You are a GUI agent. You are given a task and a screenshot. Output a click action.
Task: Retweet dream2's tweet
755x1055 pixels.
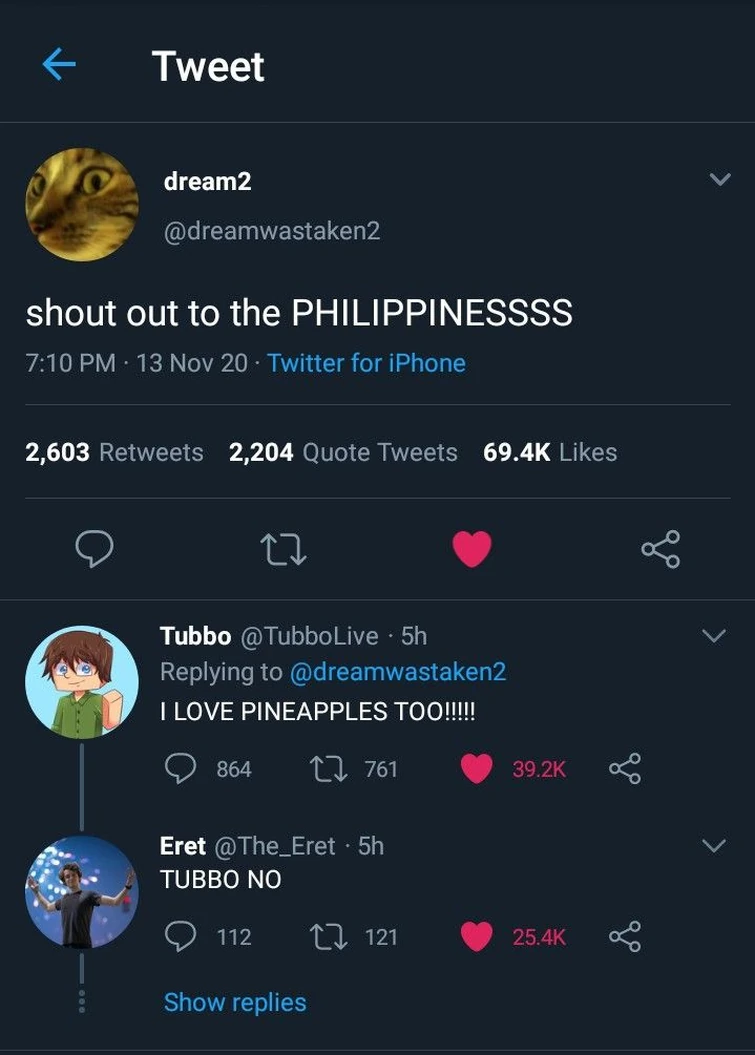[x=284, y=548]
